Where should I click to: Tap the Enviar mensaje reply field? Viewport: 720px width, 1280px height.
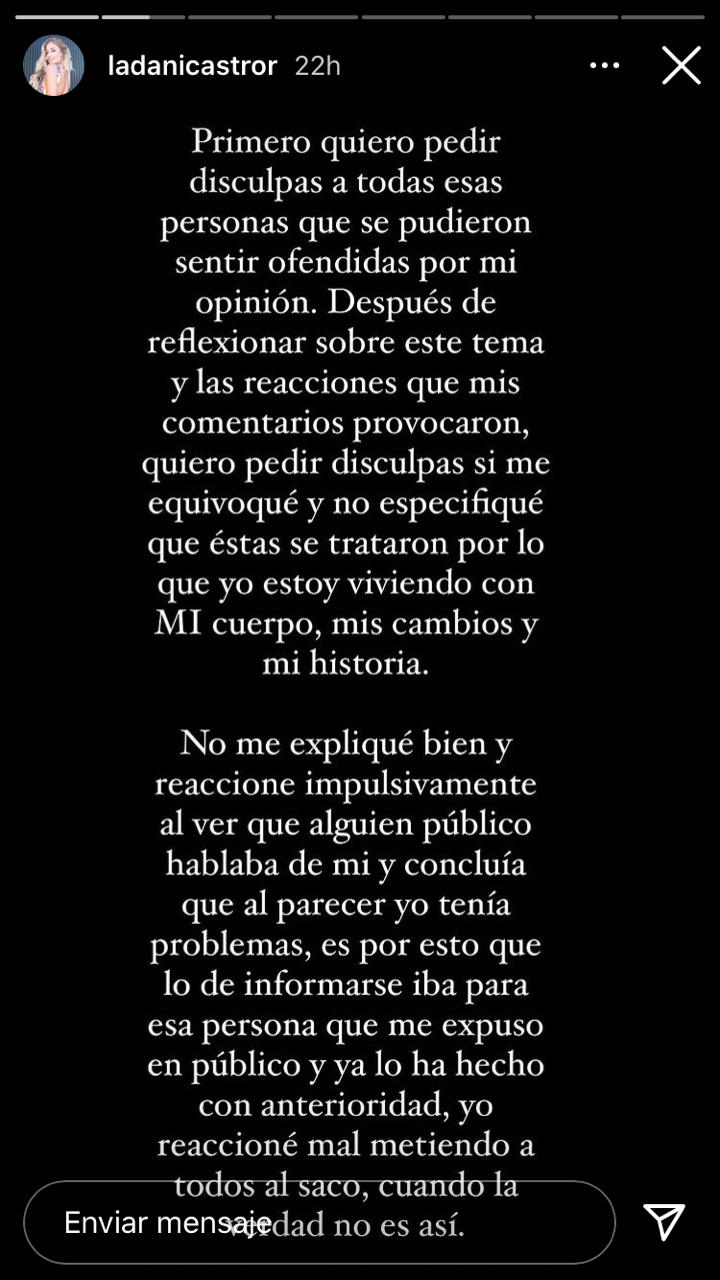coord(320,1222)
